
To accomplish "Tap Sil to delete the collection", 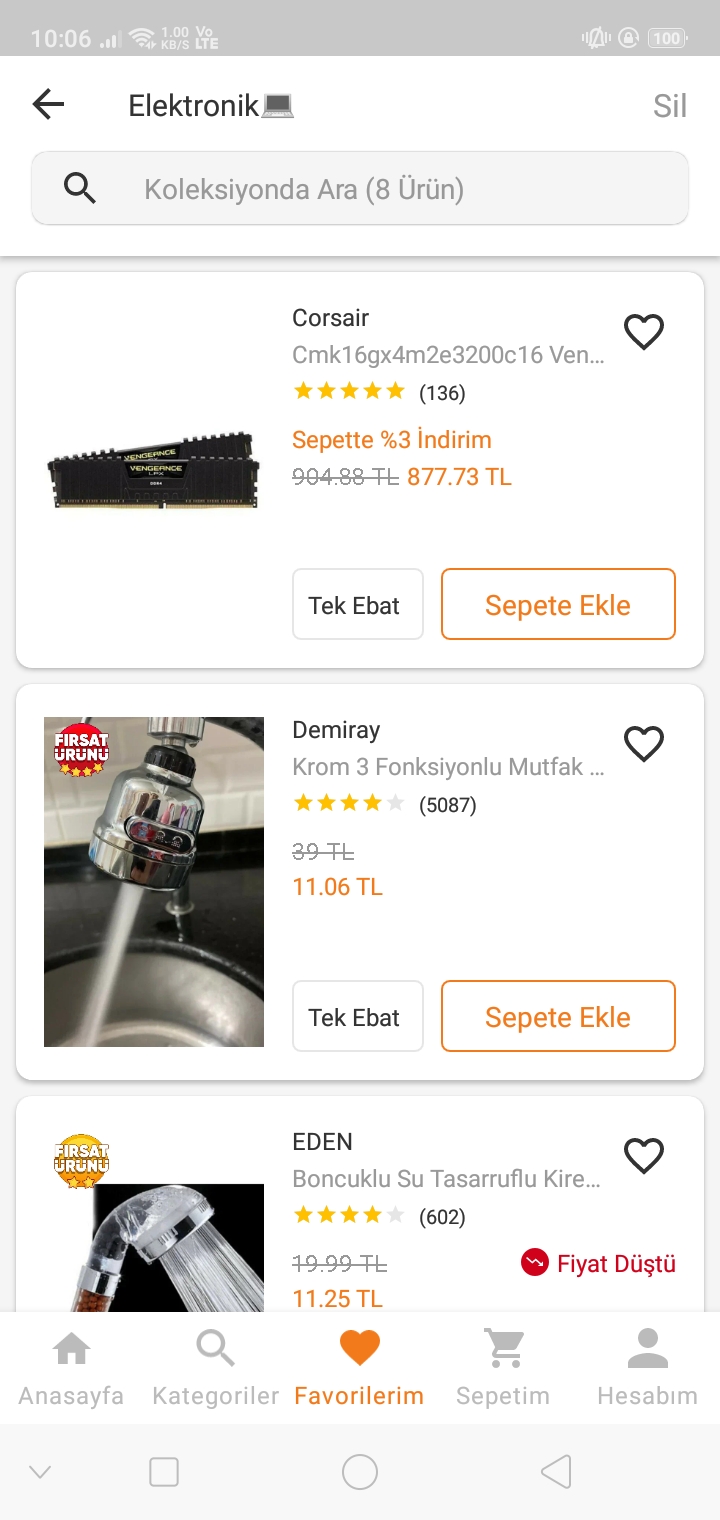I will [x=669, y=106].
